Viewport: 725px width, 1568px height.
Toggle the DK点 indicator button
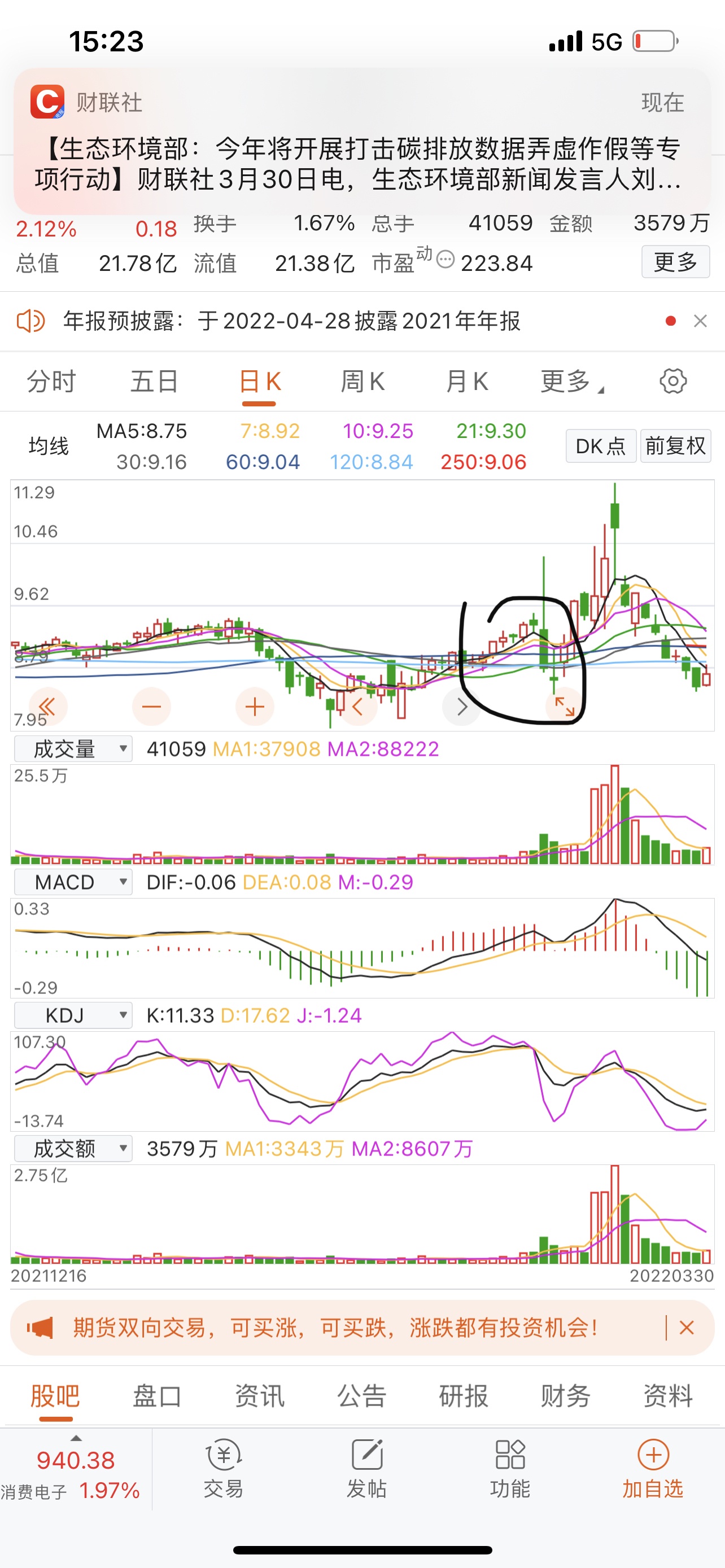coord(601,446)
